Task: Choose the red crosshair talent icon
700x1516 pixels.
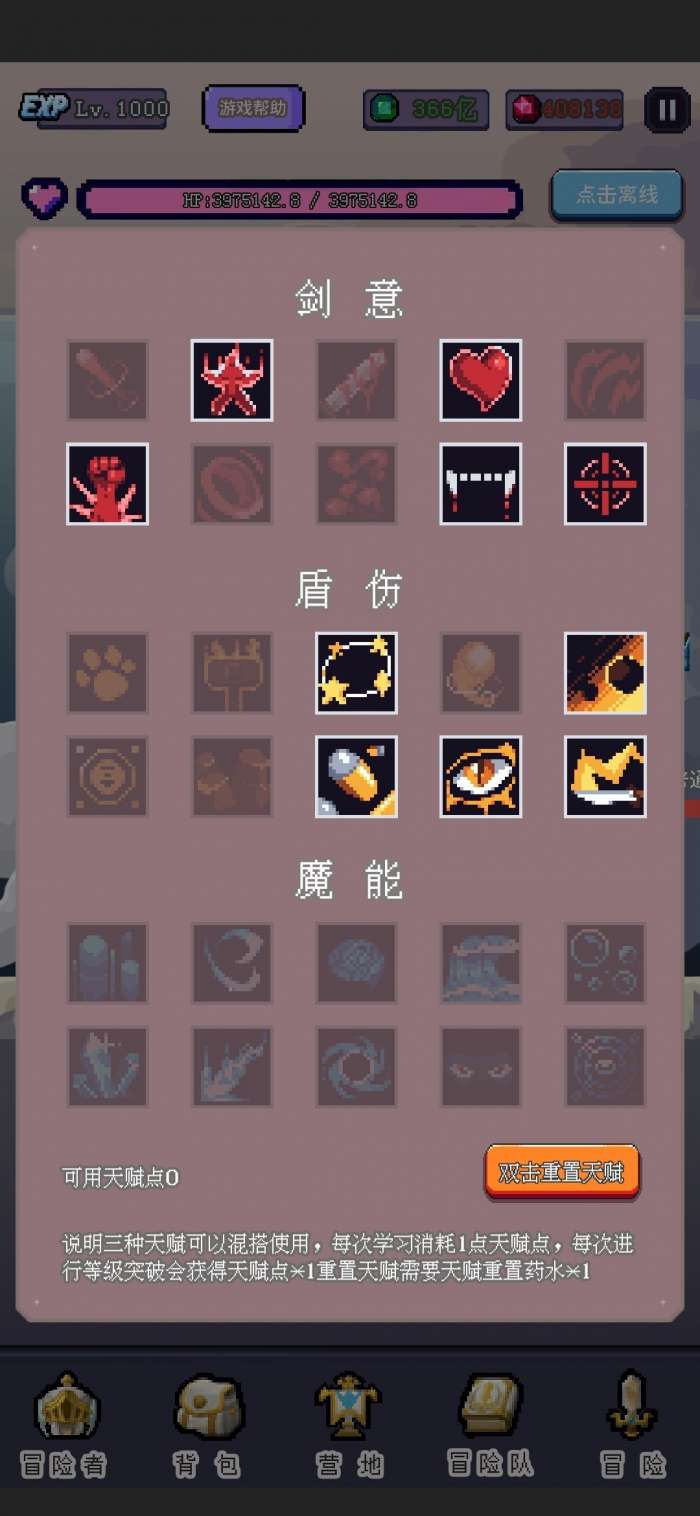Action: [x=605, y=484]
